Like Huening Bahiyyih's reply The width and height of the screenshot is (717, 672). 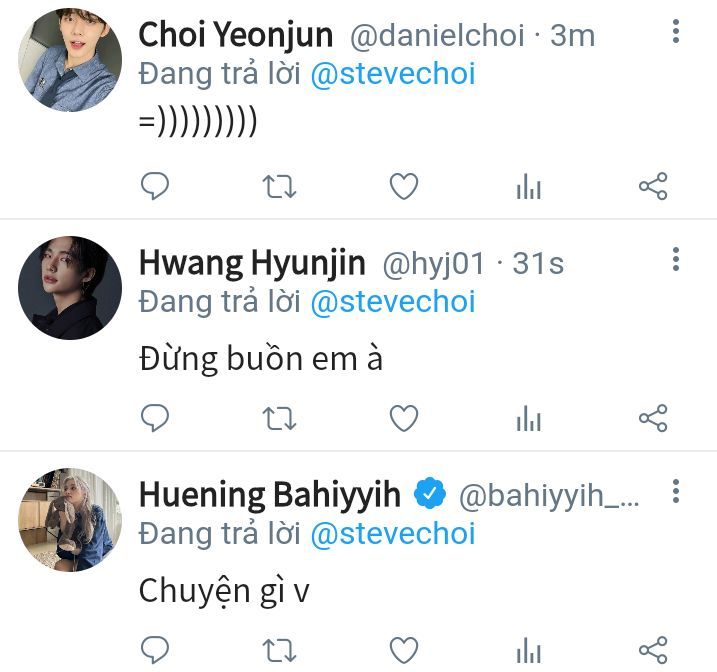point(403,650)
